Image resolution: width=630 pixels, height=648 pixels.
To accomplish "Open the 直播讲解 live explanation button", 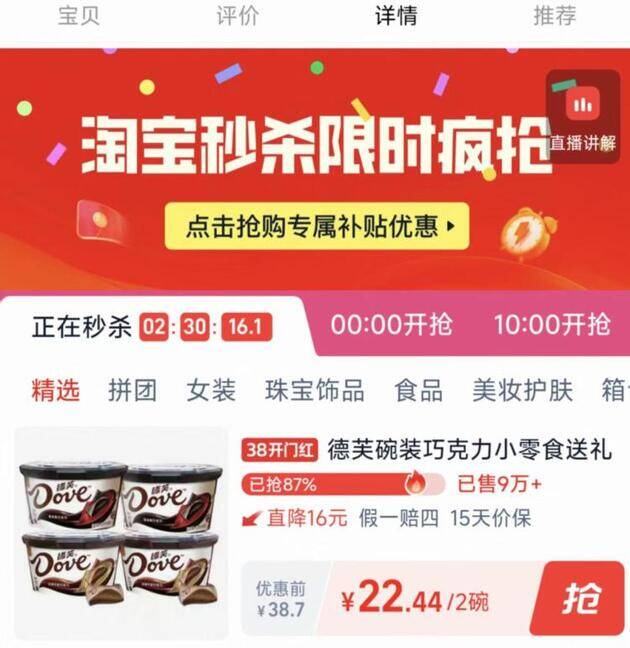I will pos(583,117).
